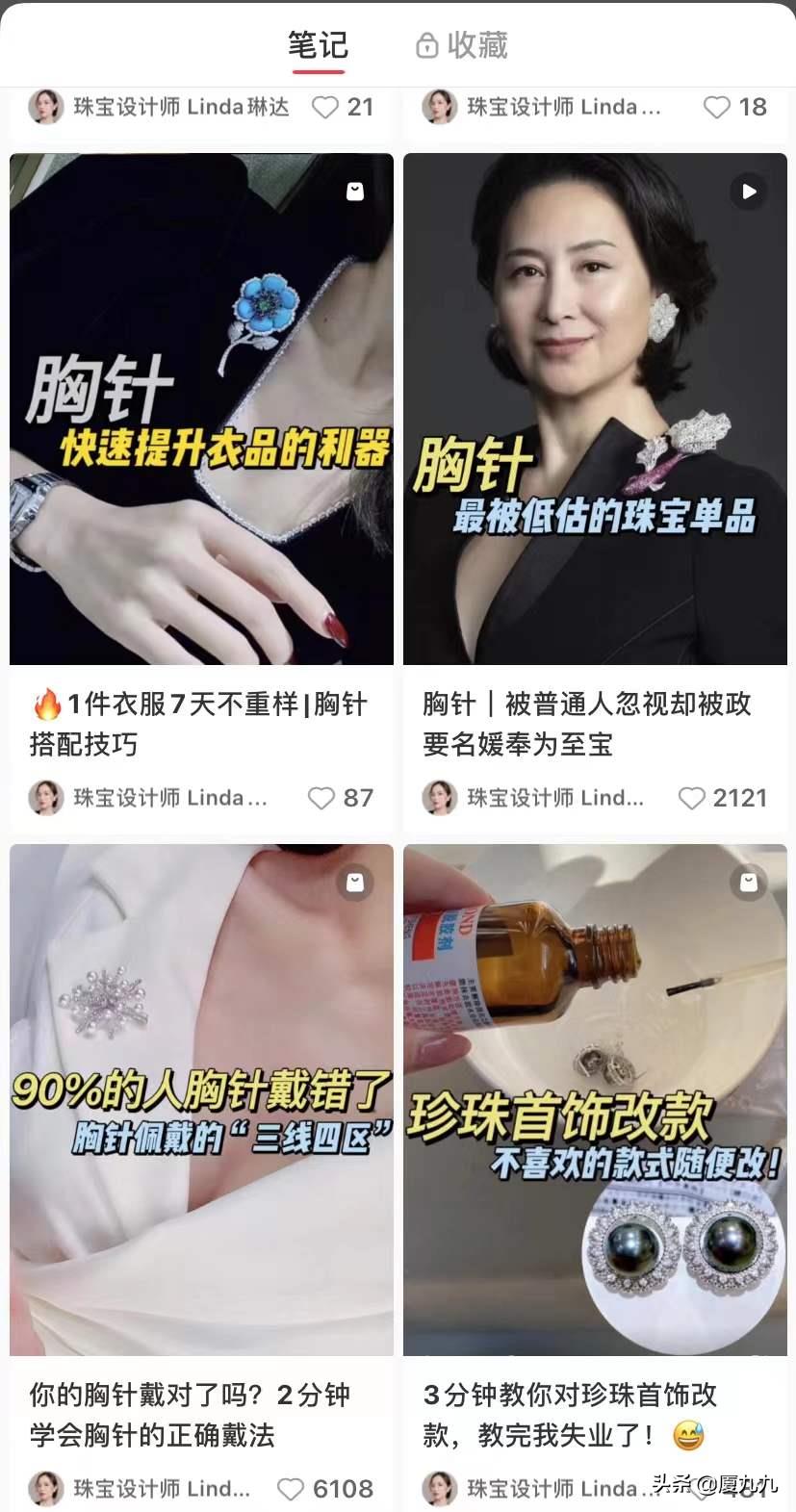
Task: Open the author profile under 学会胸针的正确戴法
Action: click(141, 1489)
